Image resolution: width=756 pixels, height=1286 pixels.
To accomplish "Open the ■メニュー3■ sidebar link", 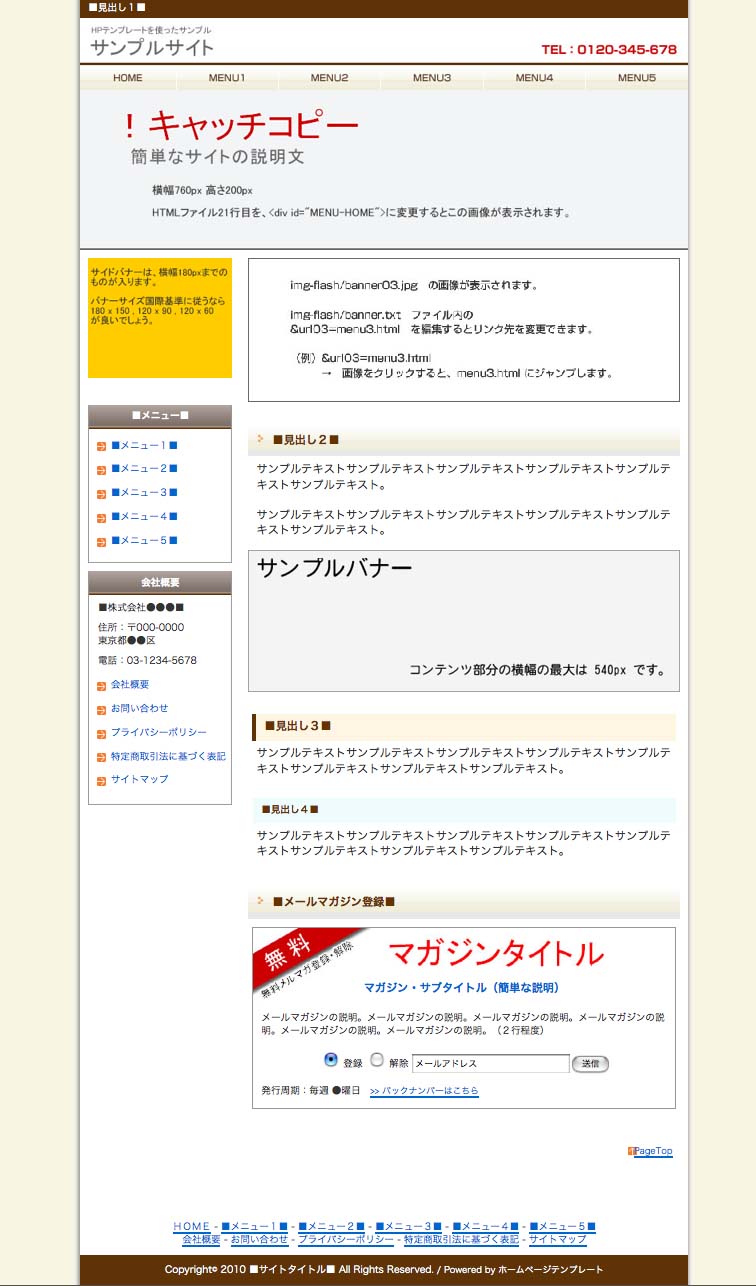I will (144, 493).
